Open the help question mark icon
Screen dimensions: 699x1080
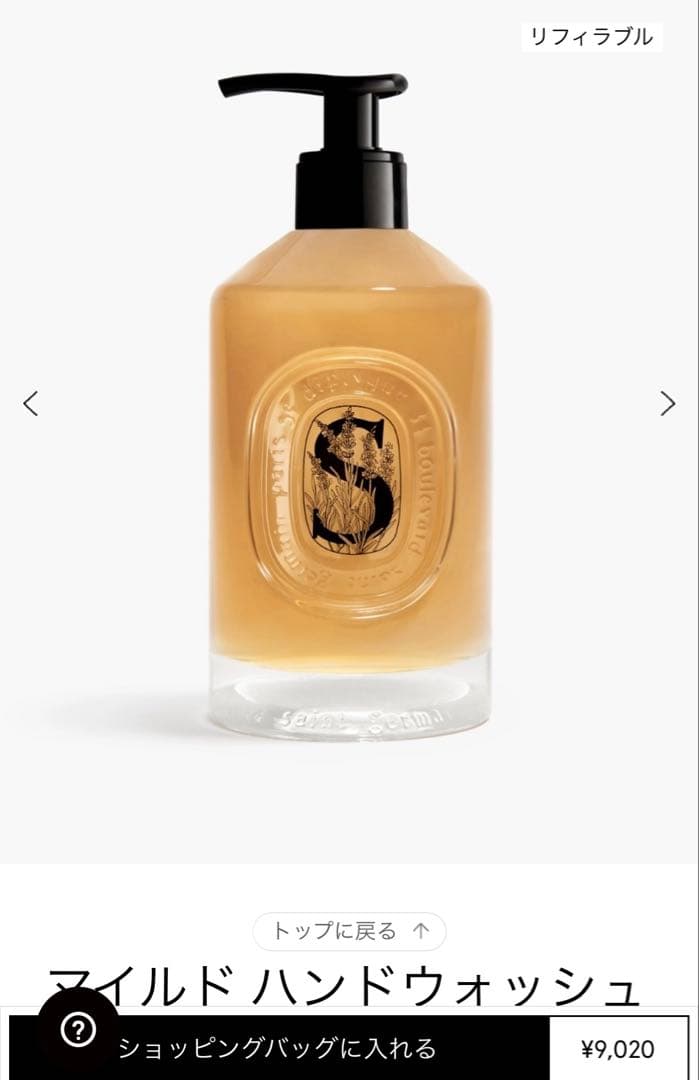click(x=79, y=1030)
